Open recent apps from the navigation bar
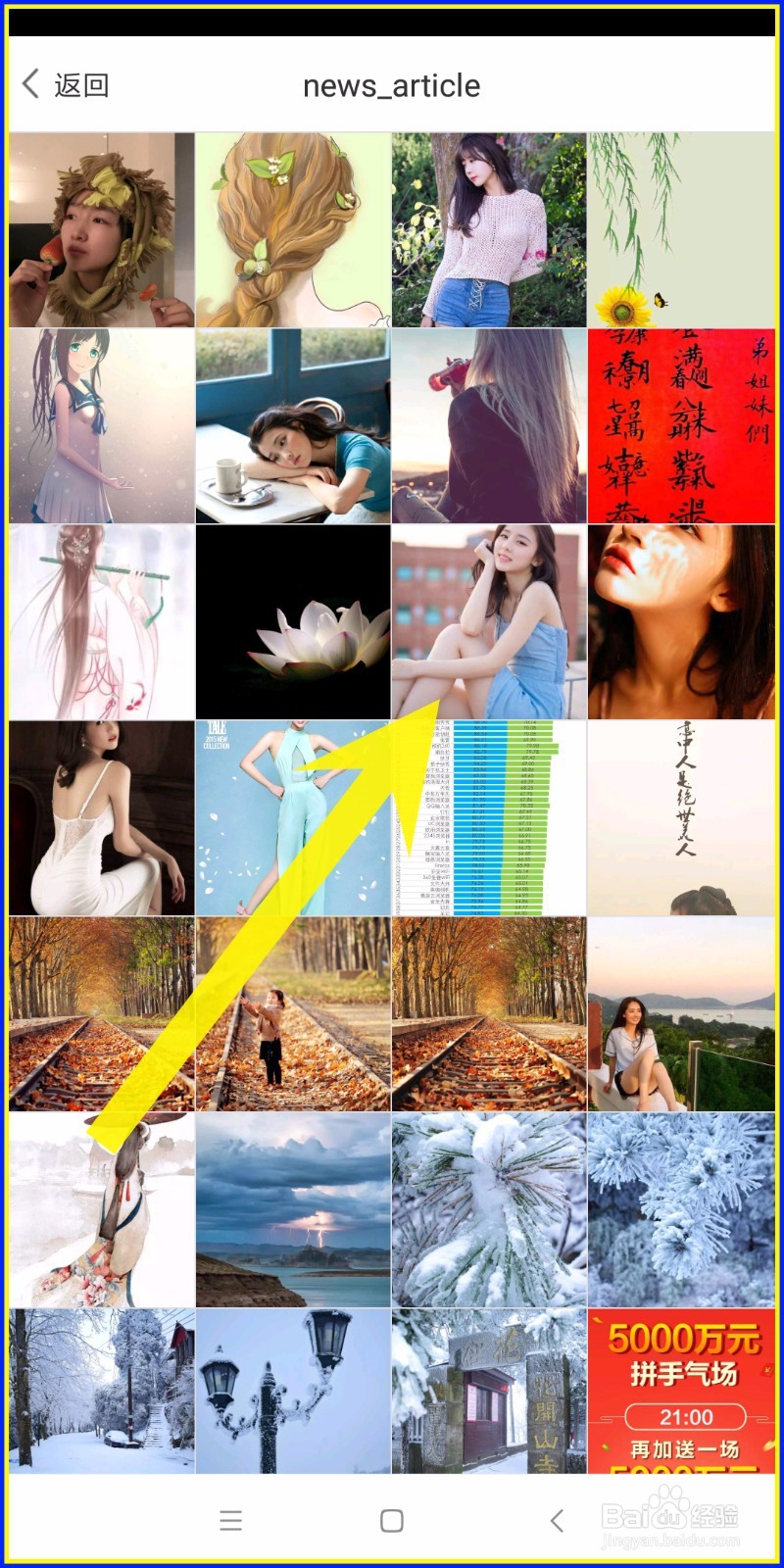The width and height of the screenshot is (784, 1568). click(x=231, y=1520)
